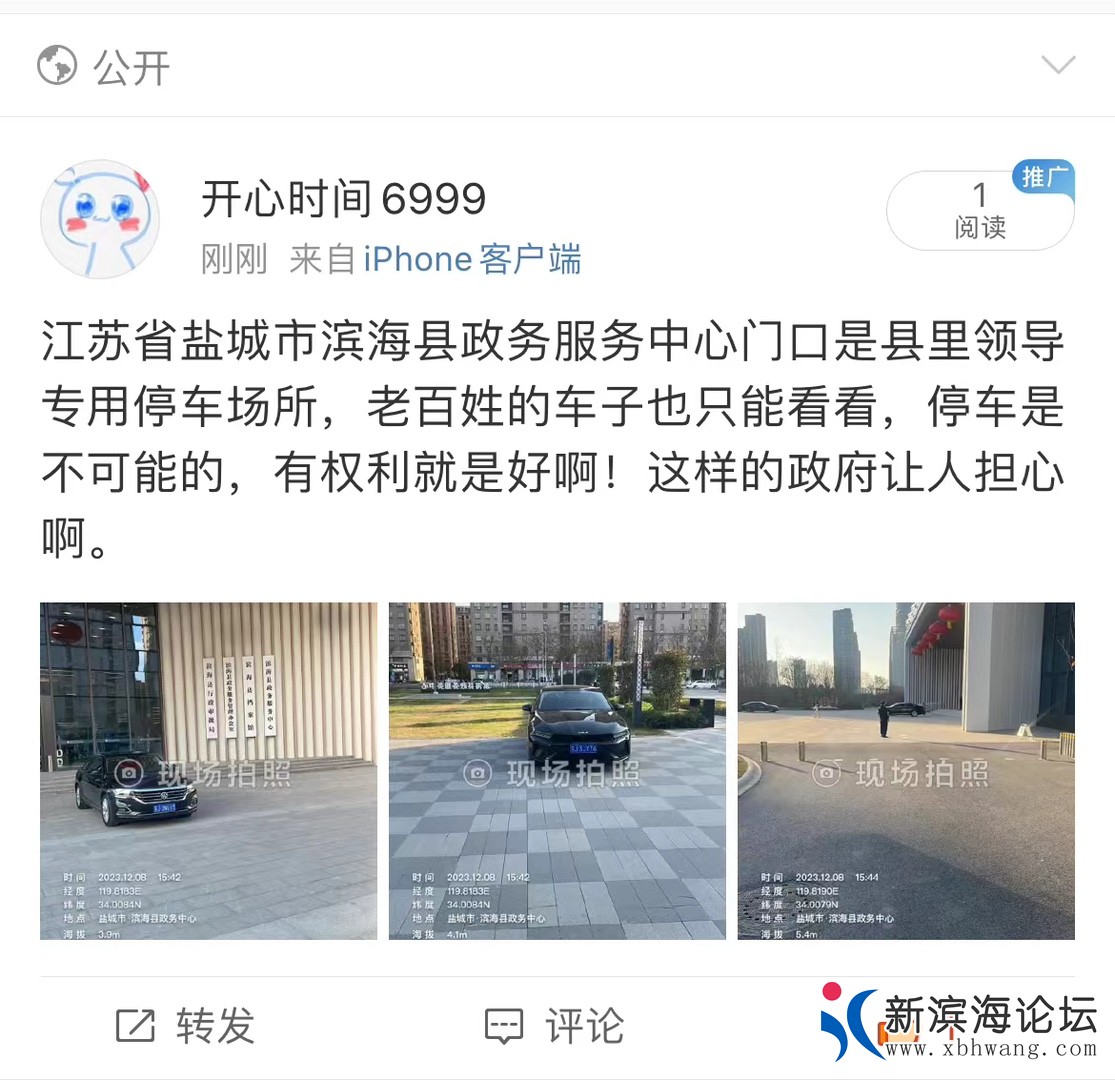
Task: Open 评论 to comment on post
Action: tap(555, 1026)
